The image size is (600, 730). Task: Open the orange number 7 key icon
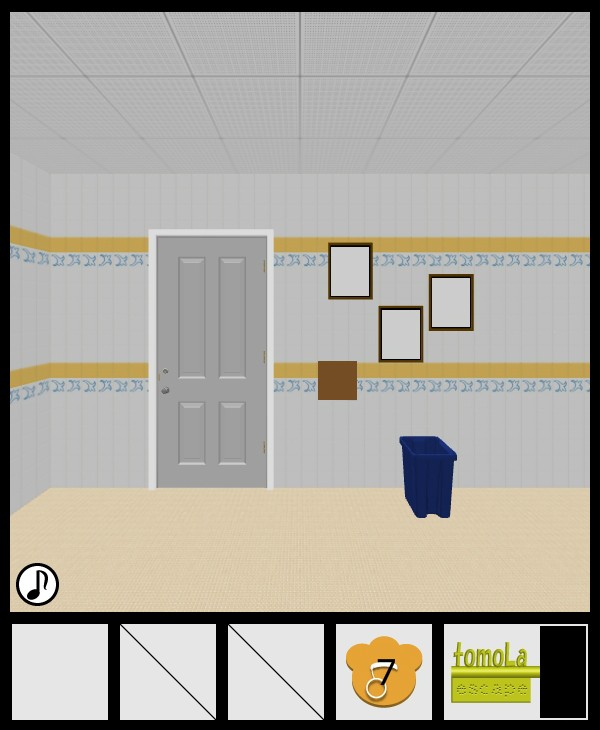click(383, 672)
